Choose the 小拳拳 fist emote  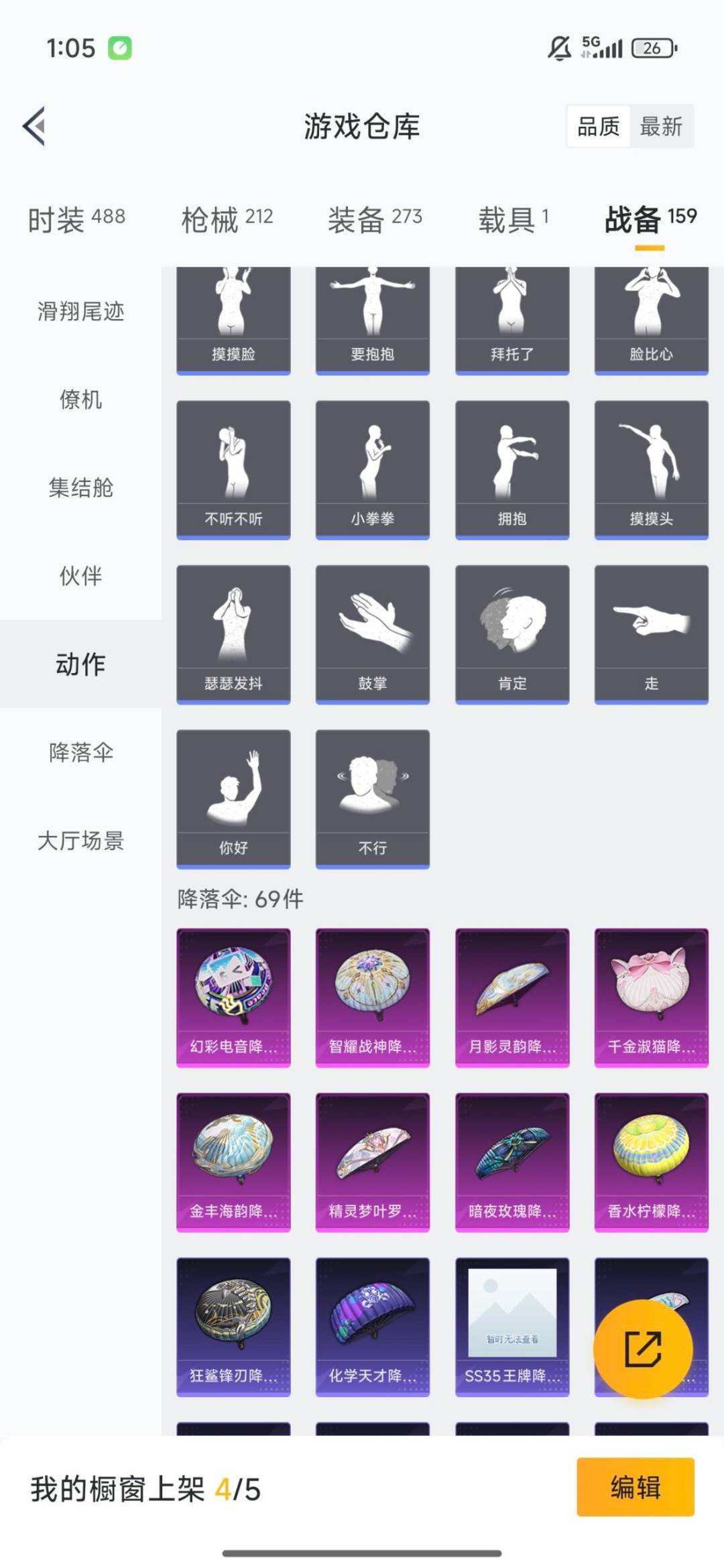click(371, 468)
